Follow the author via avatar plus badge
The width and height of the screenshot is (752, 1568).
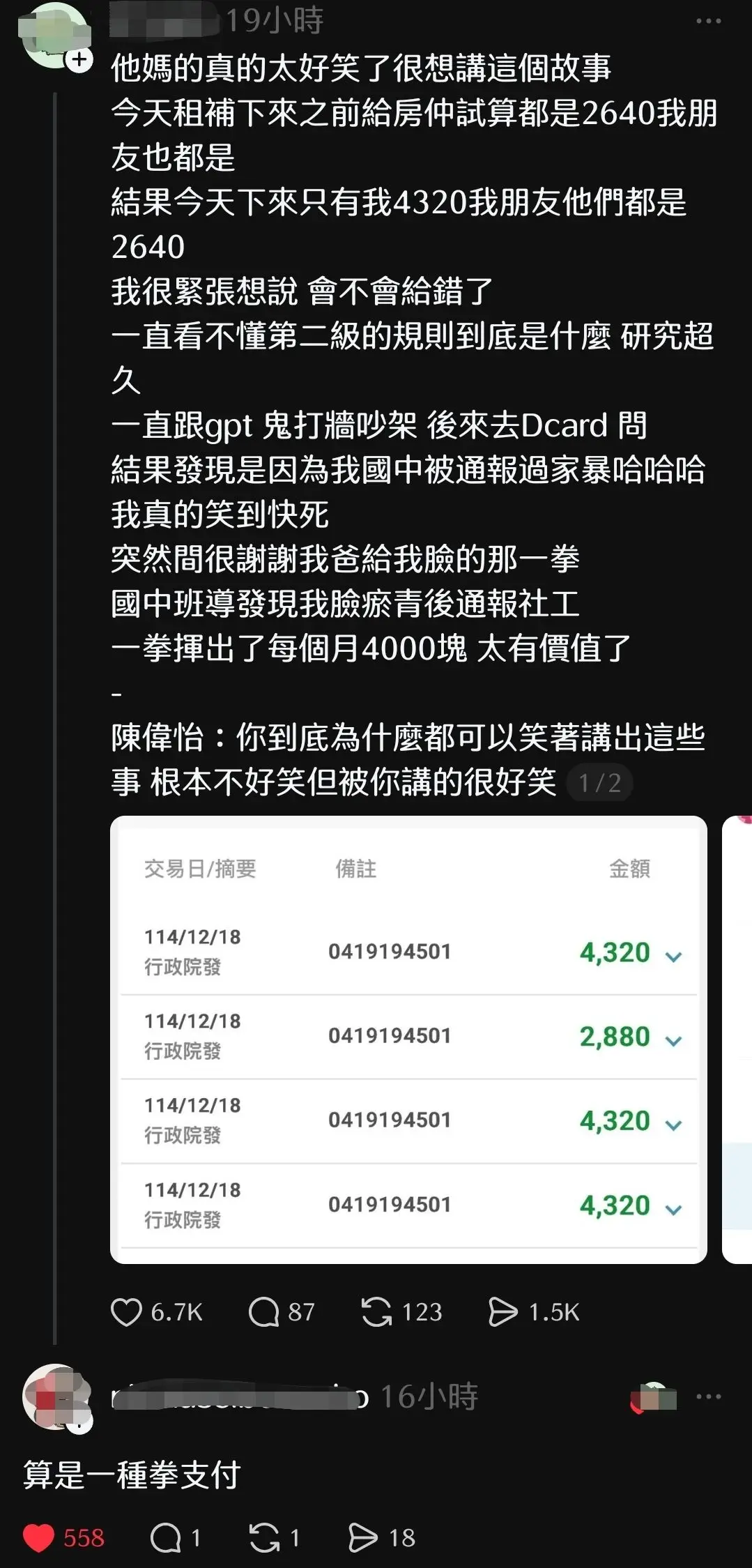tap(79, 60)
